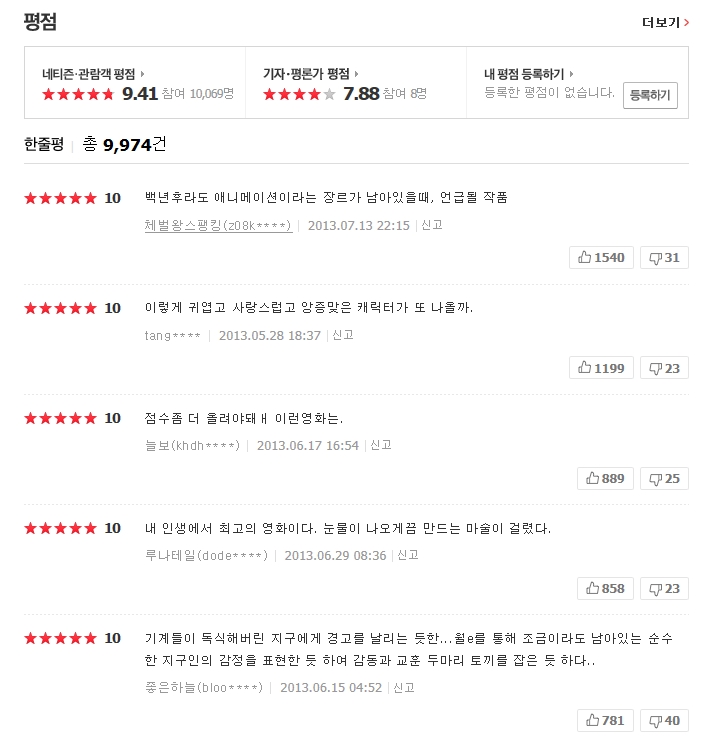Like 루나테일's review showing 858
Viewport: 728px width, 748px height.
(x=605, y=588)
